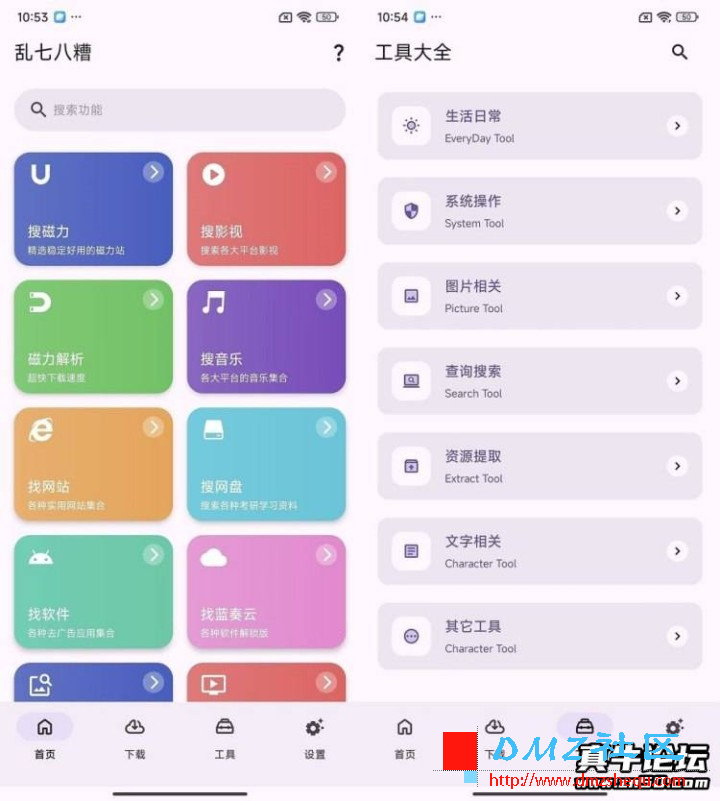720x801 pixels.
Task: Open the 搜音乐 card
Action: [x=266, y=336]
